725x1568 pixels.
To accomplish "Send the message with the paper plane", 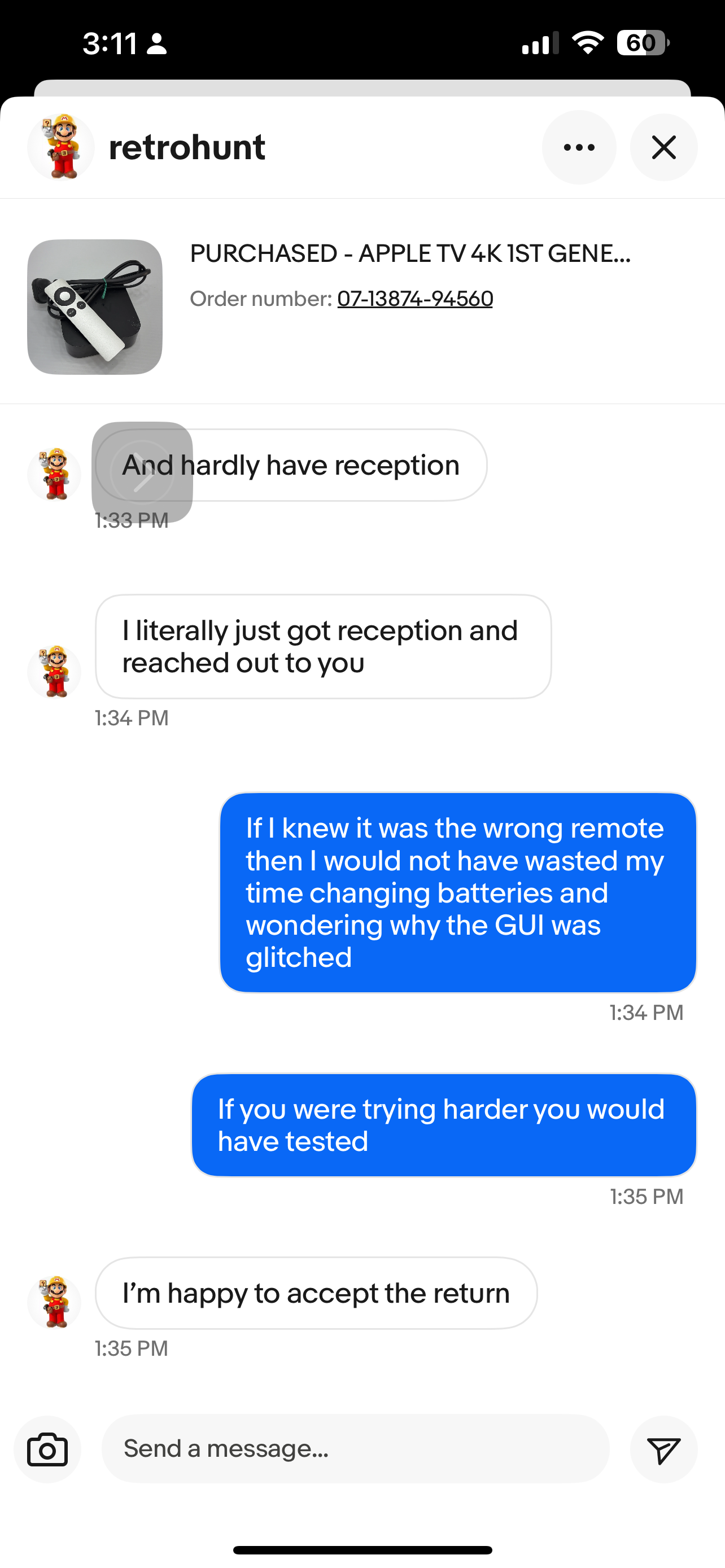I will coord(663,1449).
